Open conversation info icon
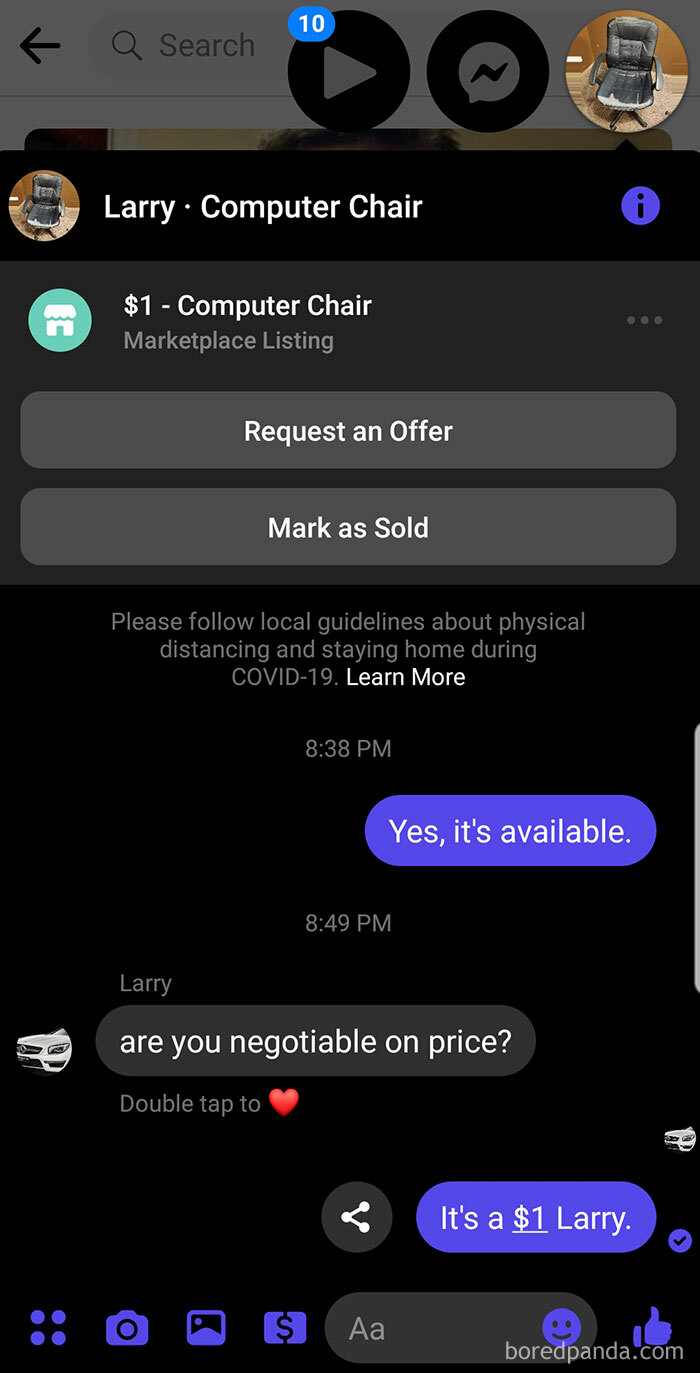 pos(640,207)
